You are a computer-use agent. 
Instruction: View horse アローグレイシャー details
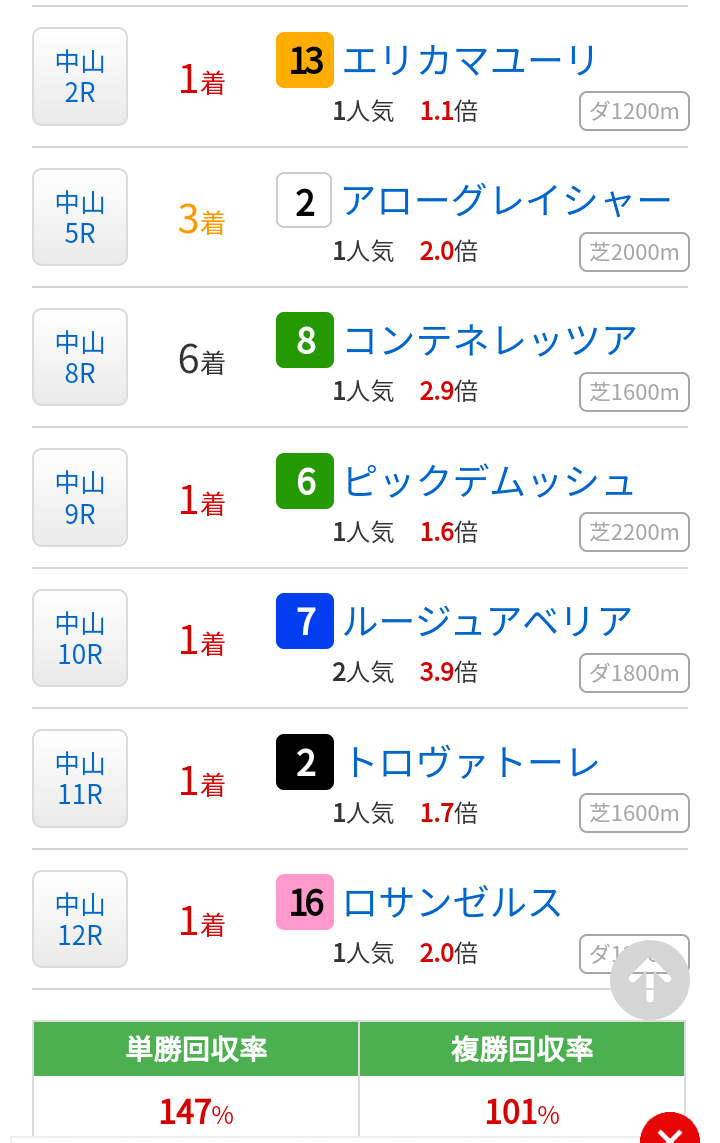[x=506, y=202]
